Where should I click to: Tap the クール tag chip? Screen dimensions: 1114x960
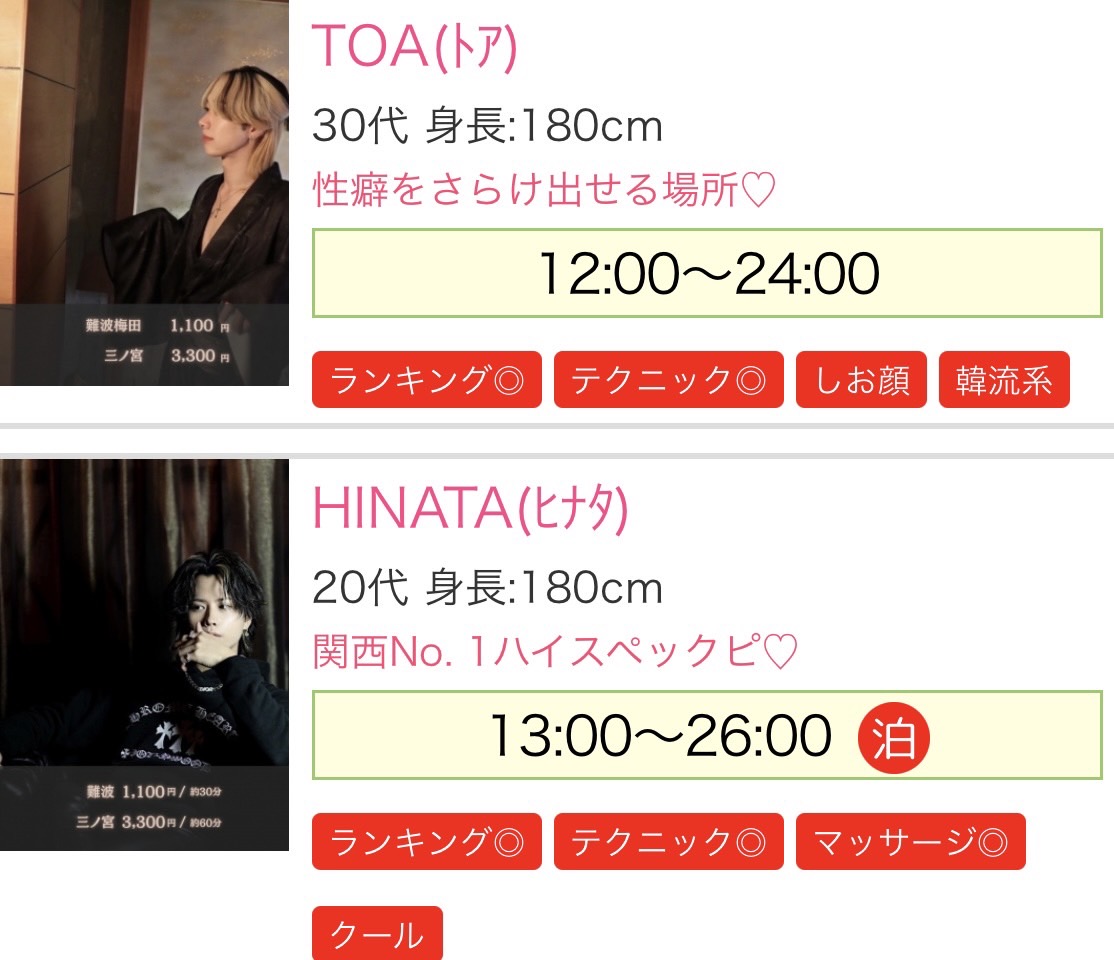click(377, 934)
